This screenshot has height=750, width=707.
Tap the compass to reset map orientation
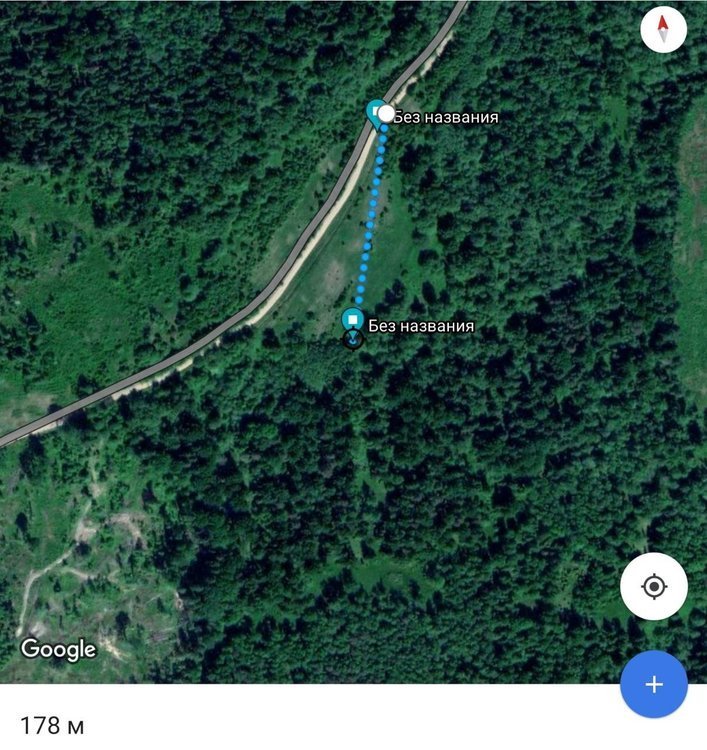pyautogui.click(x=664, y=29)
